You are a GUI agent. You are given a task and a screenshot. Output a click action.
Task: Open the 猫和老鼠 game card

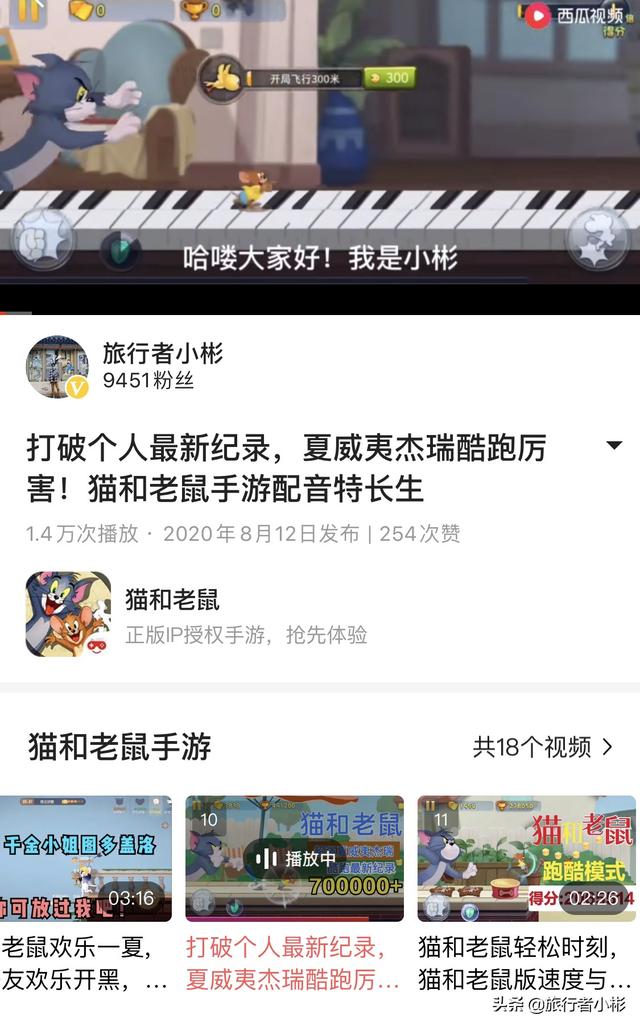tap(320, 614)
